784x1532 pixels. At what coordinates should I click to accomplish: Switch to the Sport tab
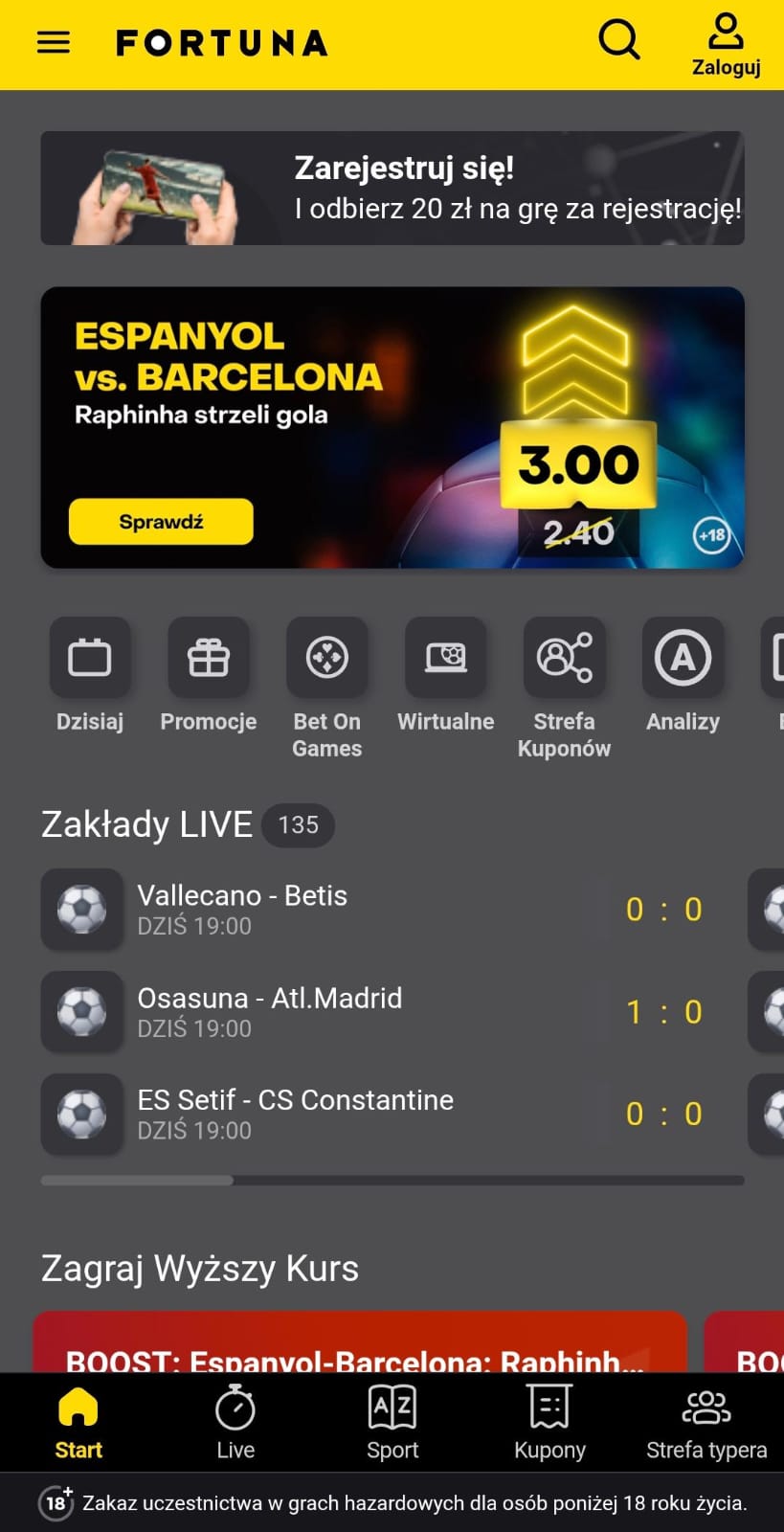click(x=392, y=1422)
